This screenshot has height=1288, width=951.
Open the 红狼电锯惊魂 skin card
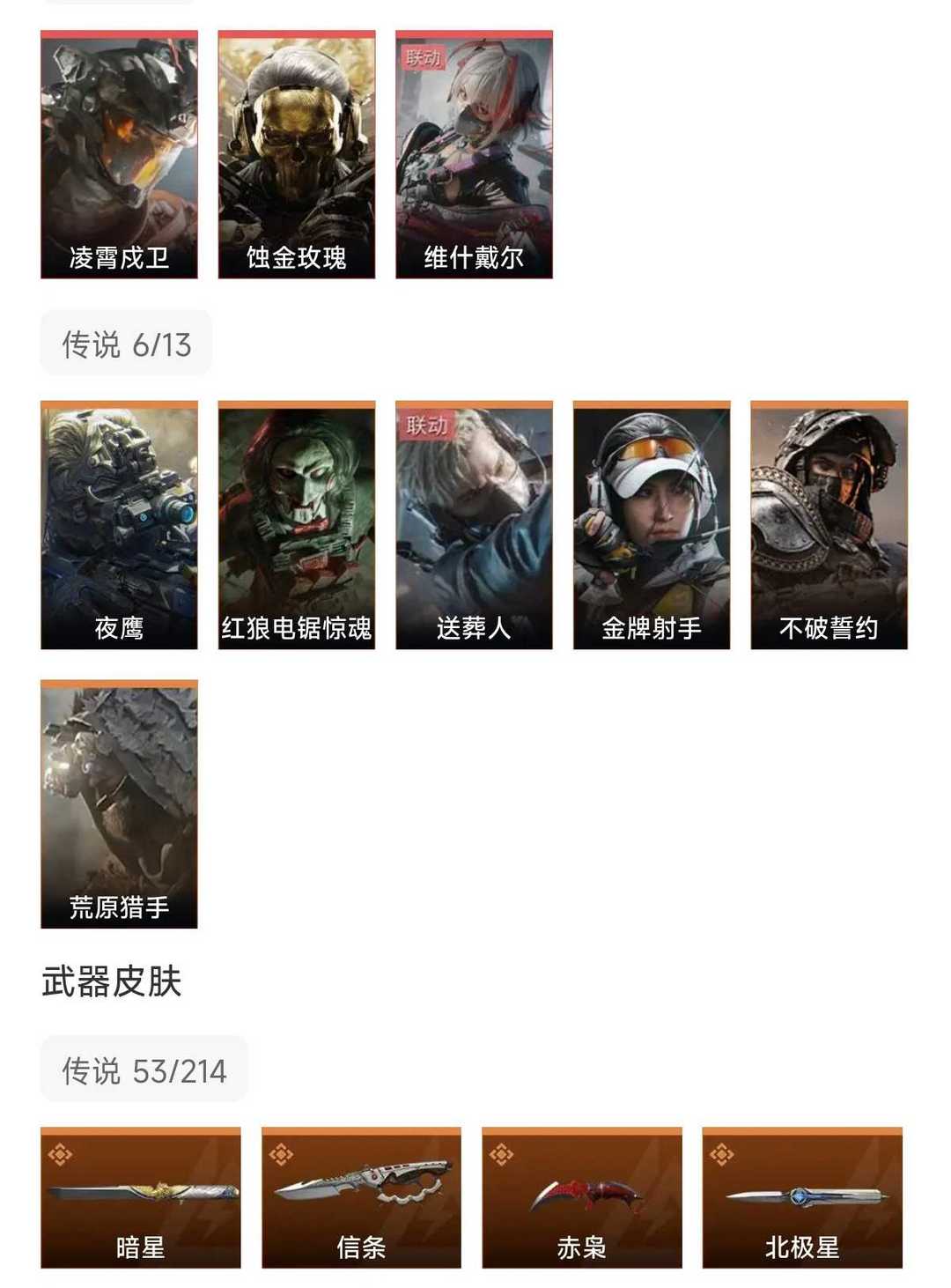(x=297, y=524)
